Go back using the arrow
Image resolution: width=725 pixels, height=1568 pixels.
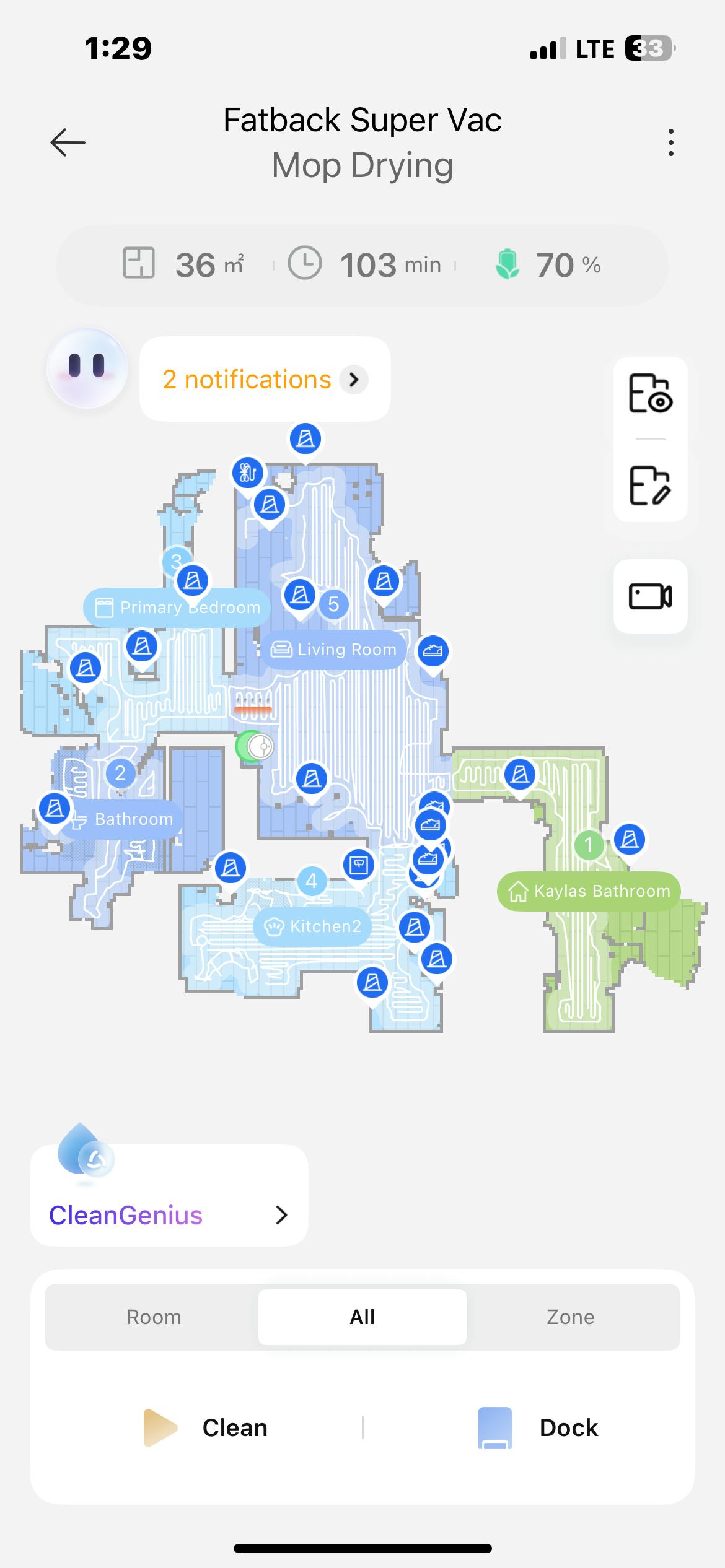pos(68,142)
